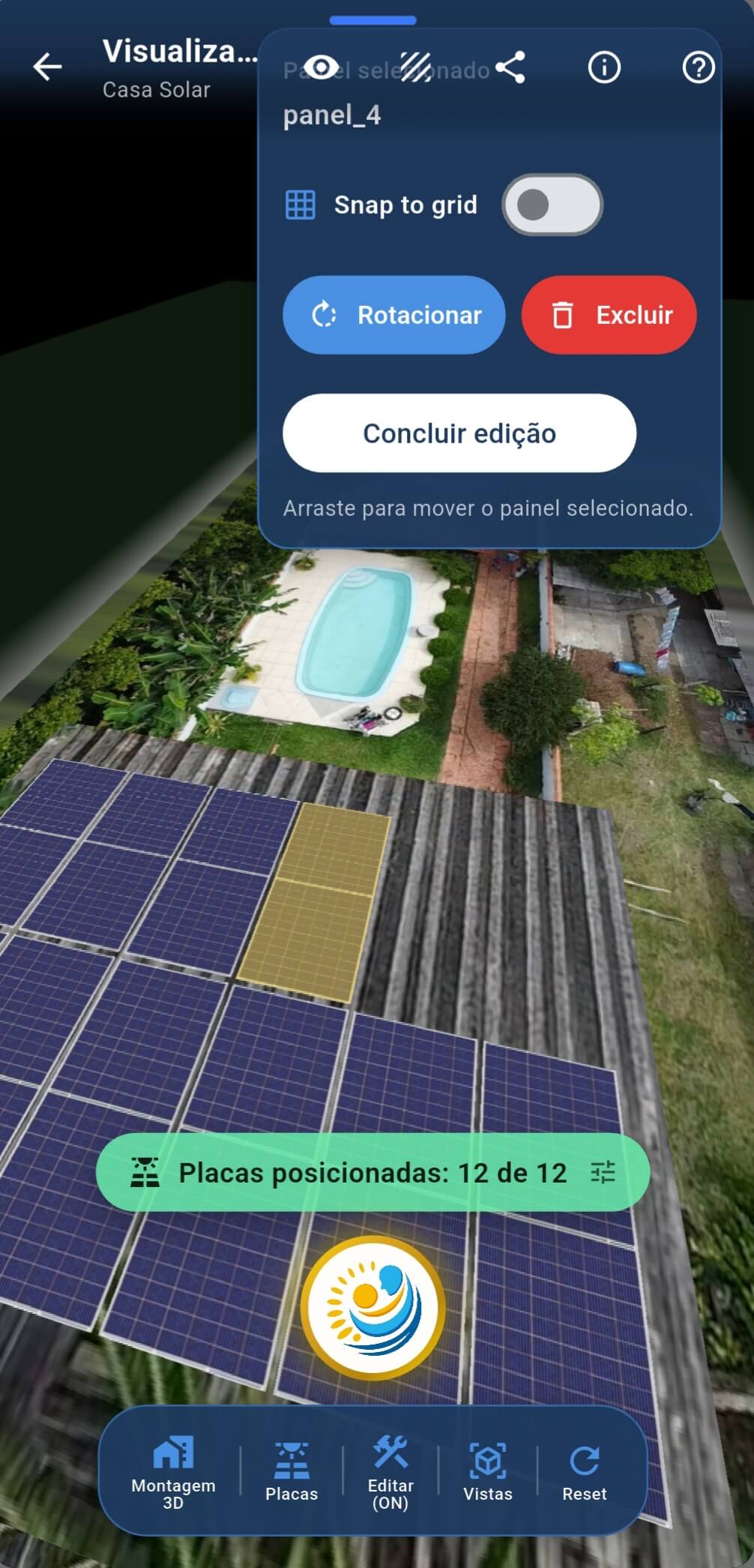
Task: Open the help icon
Action: [x=699, y=68]
